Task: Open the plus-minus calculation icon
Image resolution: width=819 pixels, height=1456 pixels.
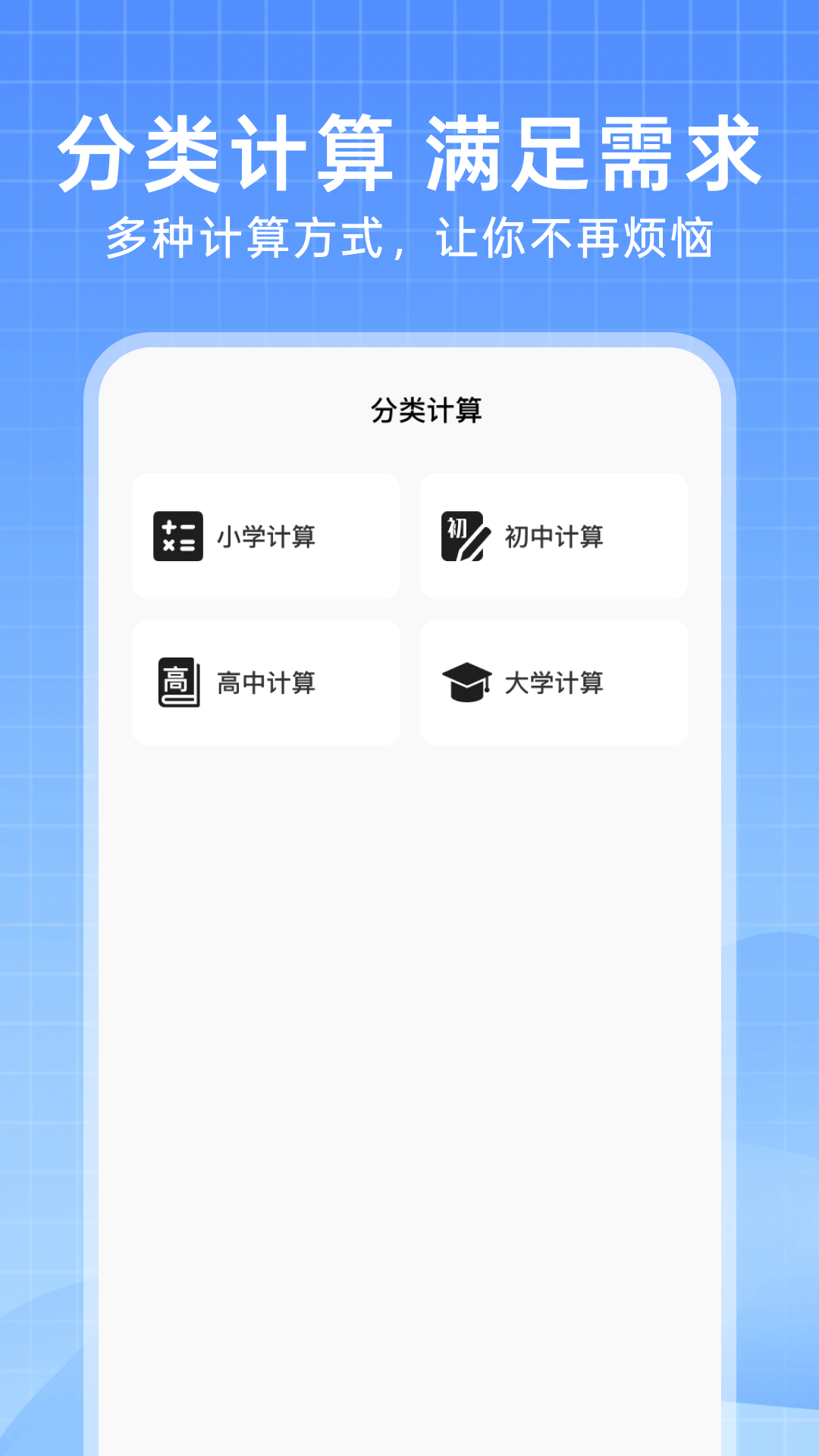Action: (x=179, y=535)
